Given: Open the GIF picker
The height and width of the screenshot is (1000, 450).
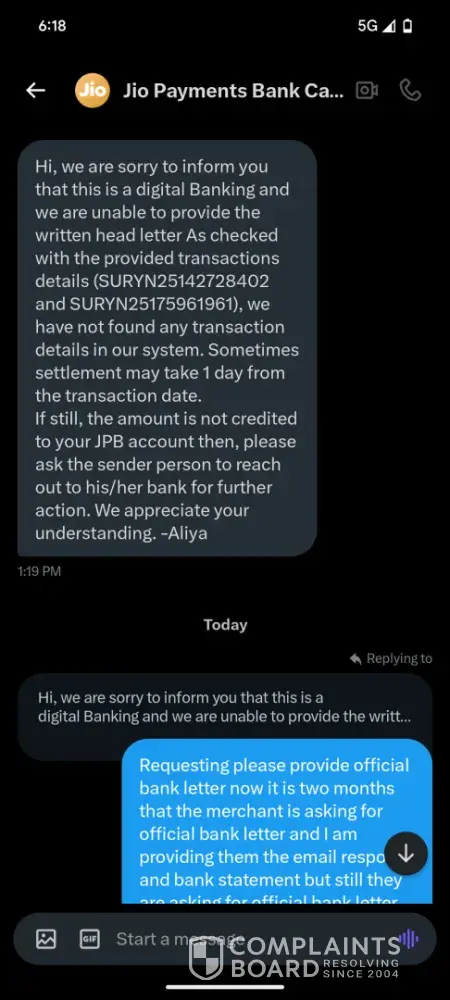Looking at the screenshot, I should point(89,939).
